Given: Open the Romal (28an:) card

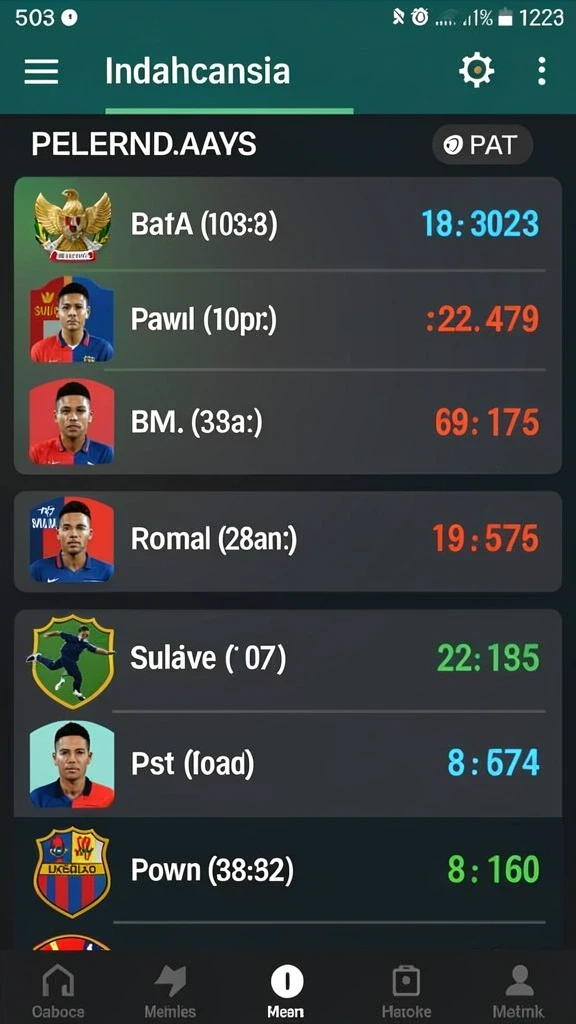Looking at the screenshot, I should pyautogui.click(x=287, y=541).
